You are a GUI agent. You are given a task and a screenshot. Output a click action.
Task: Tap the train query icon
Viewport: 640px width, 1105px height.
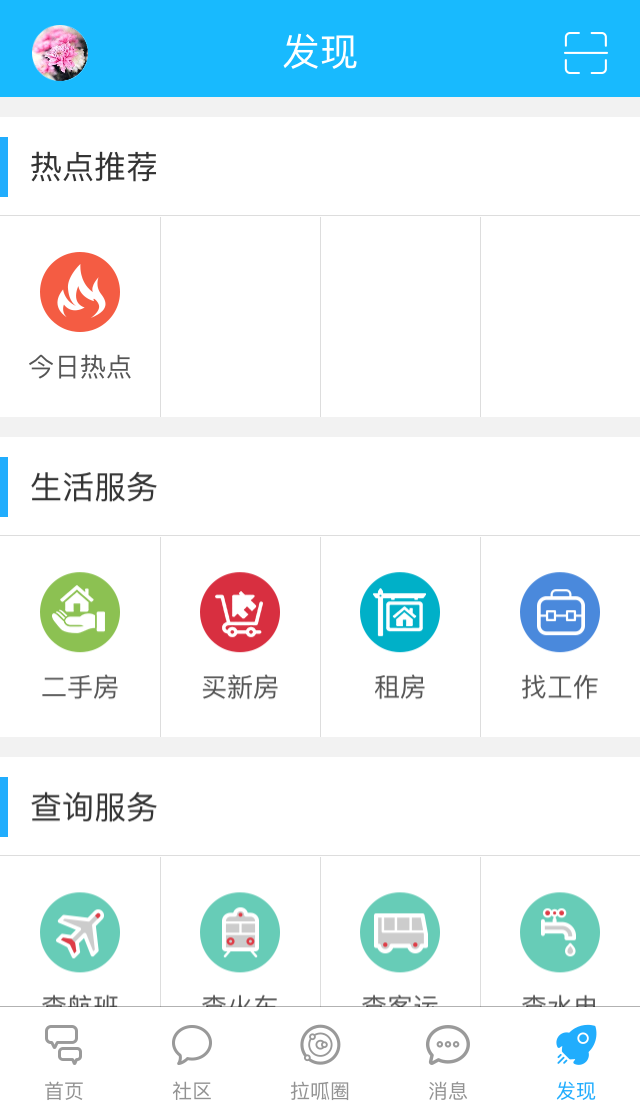tap(240, 932)
